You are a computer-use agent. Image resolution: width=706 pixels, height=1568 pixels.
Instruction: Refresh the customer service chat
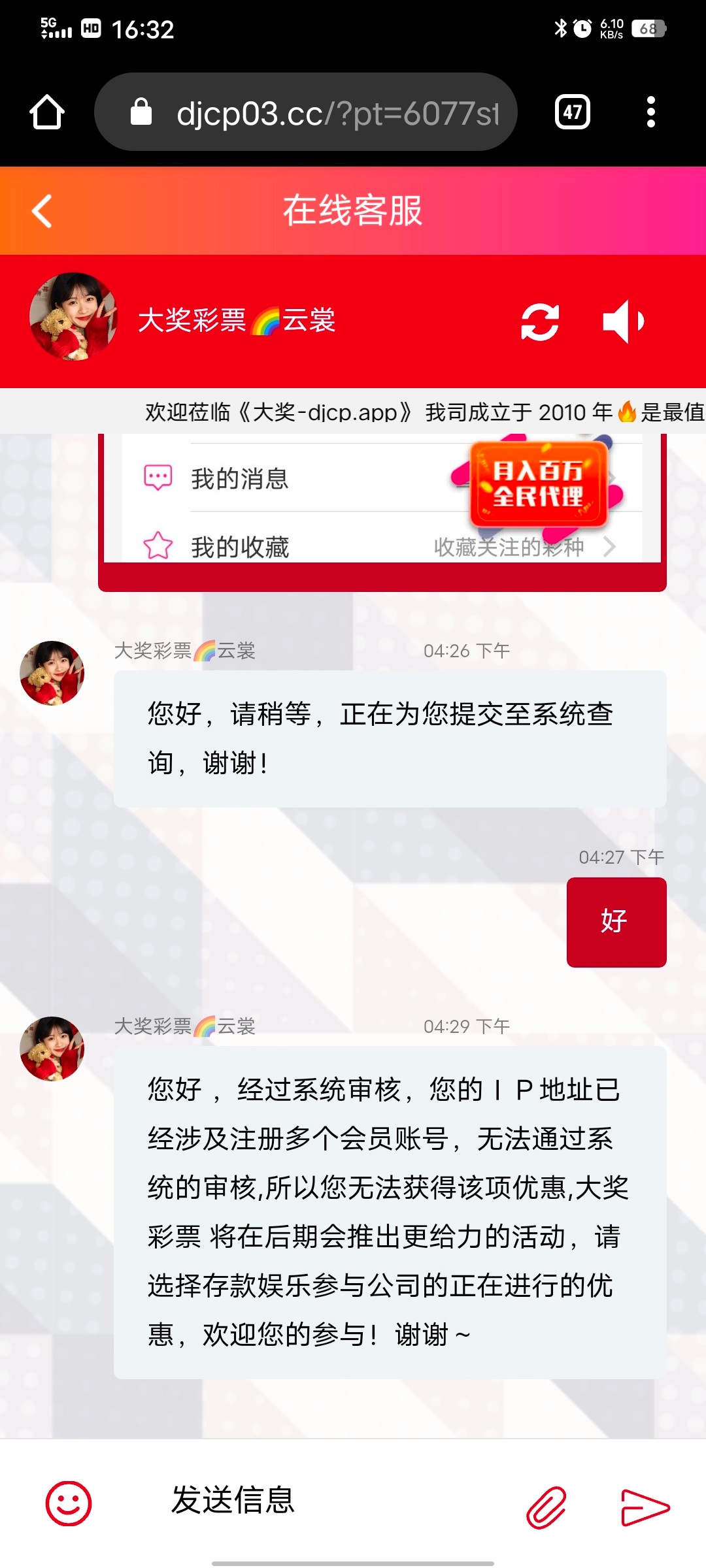tap(540, 321)
